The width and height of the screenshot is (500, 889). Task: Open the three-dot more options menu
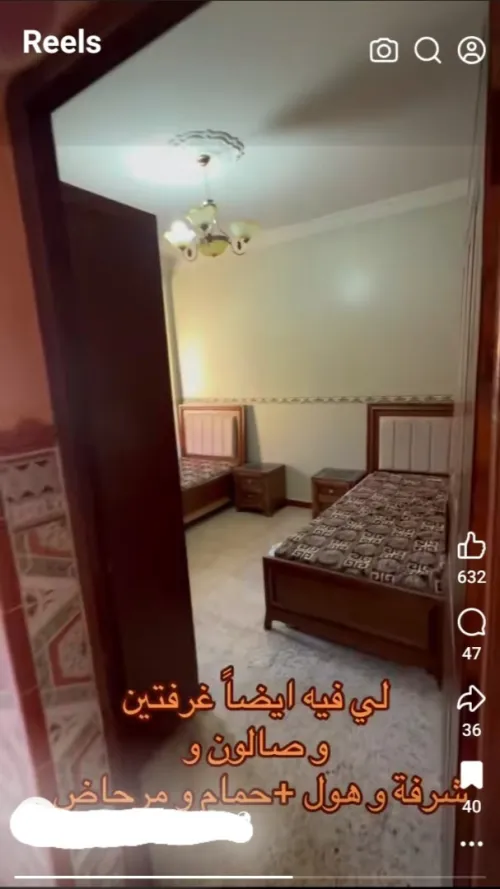[472, 844]
